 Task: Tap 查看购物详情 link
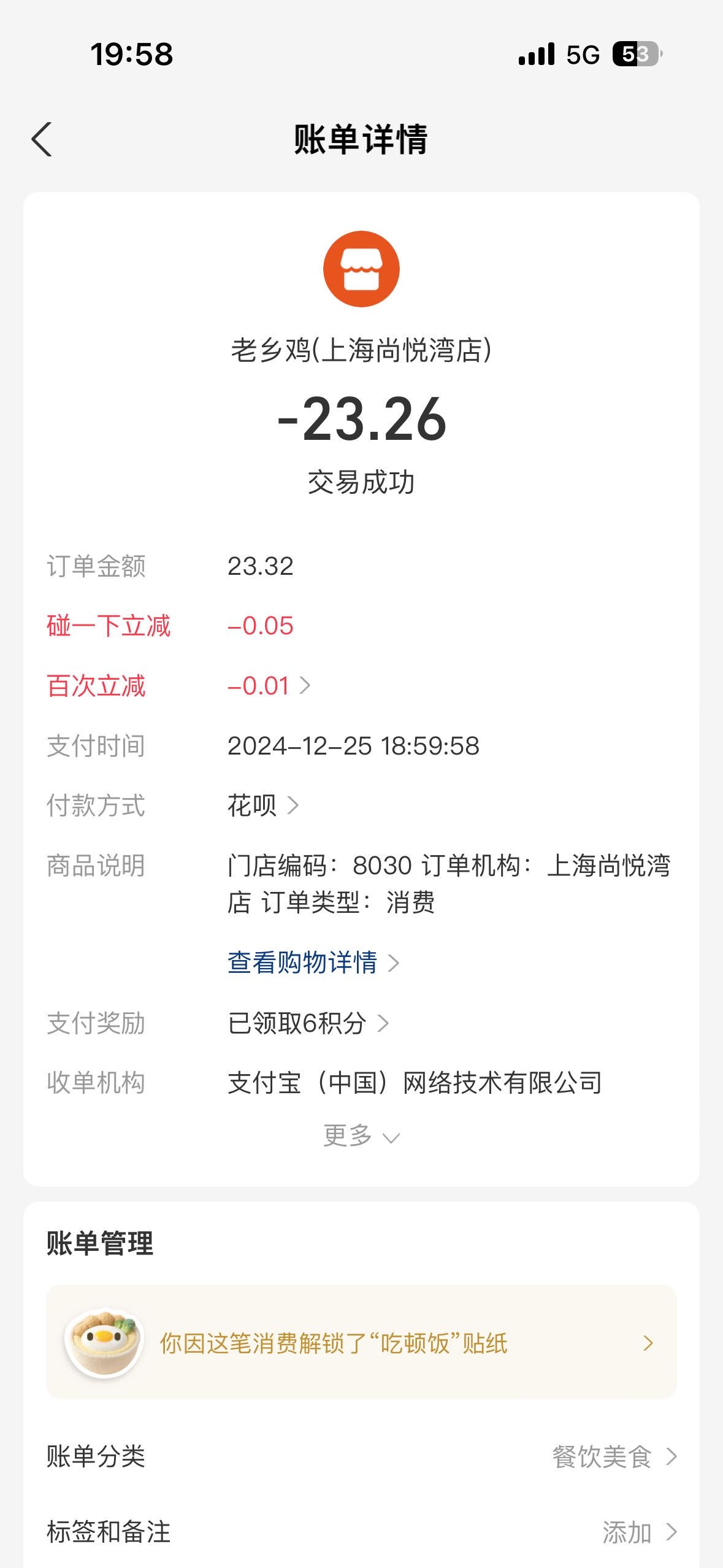[x=313, y=963]
